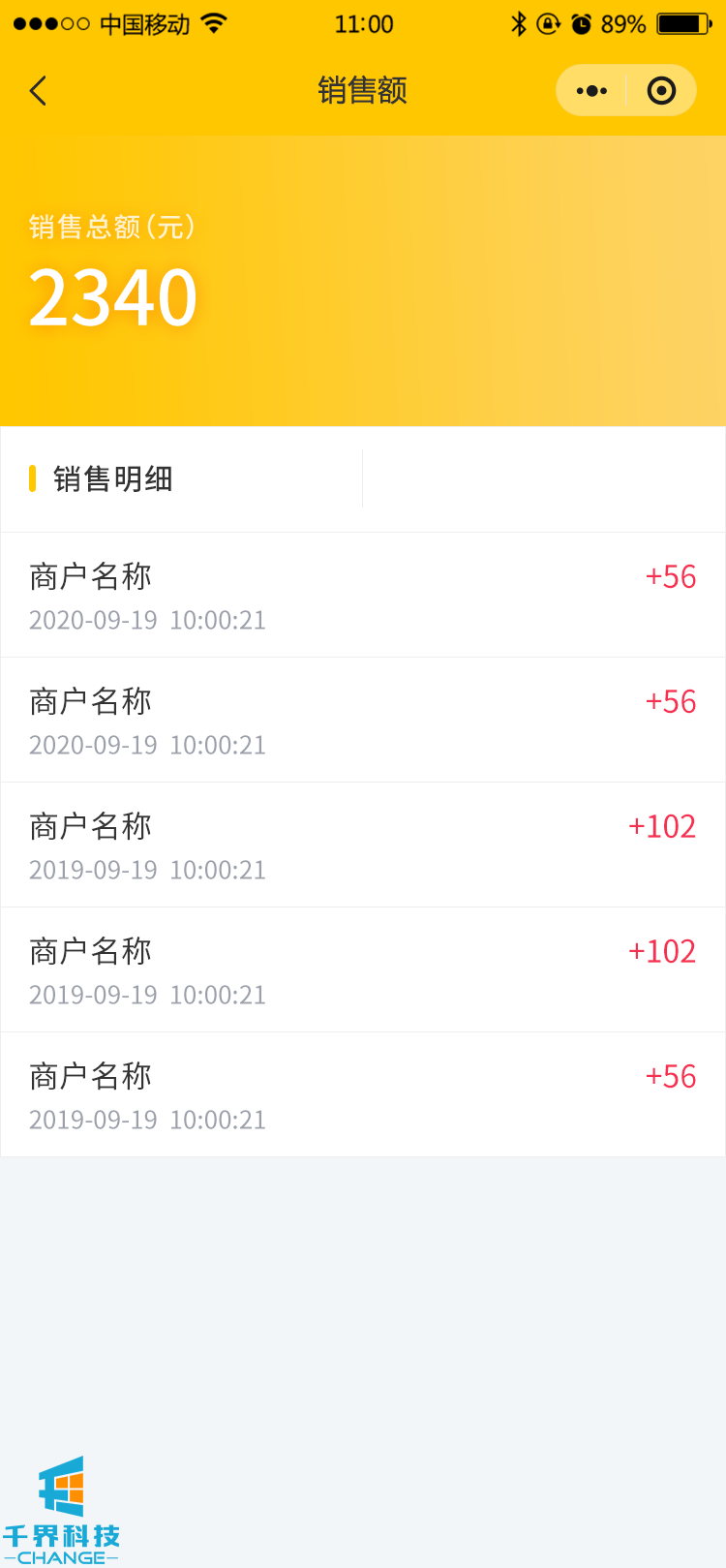Close the mini program with the circle icon
The image size is (726, 1568).
[x=661, y=91]
